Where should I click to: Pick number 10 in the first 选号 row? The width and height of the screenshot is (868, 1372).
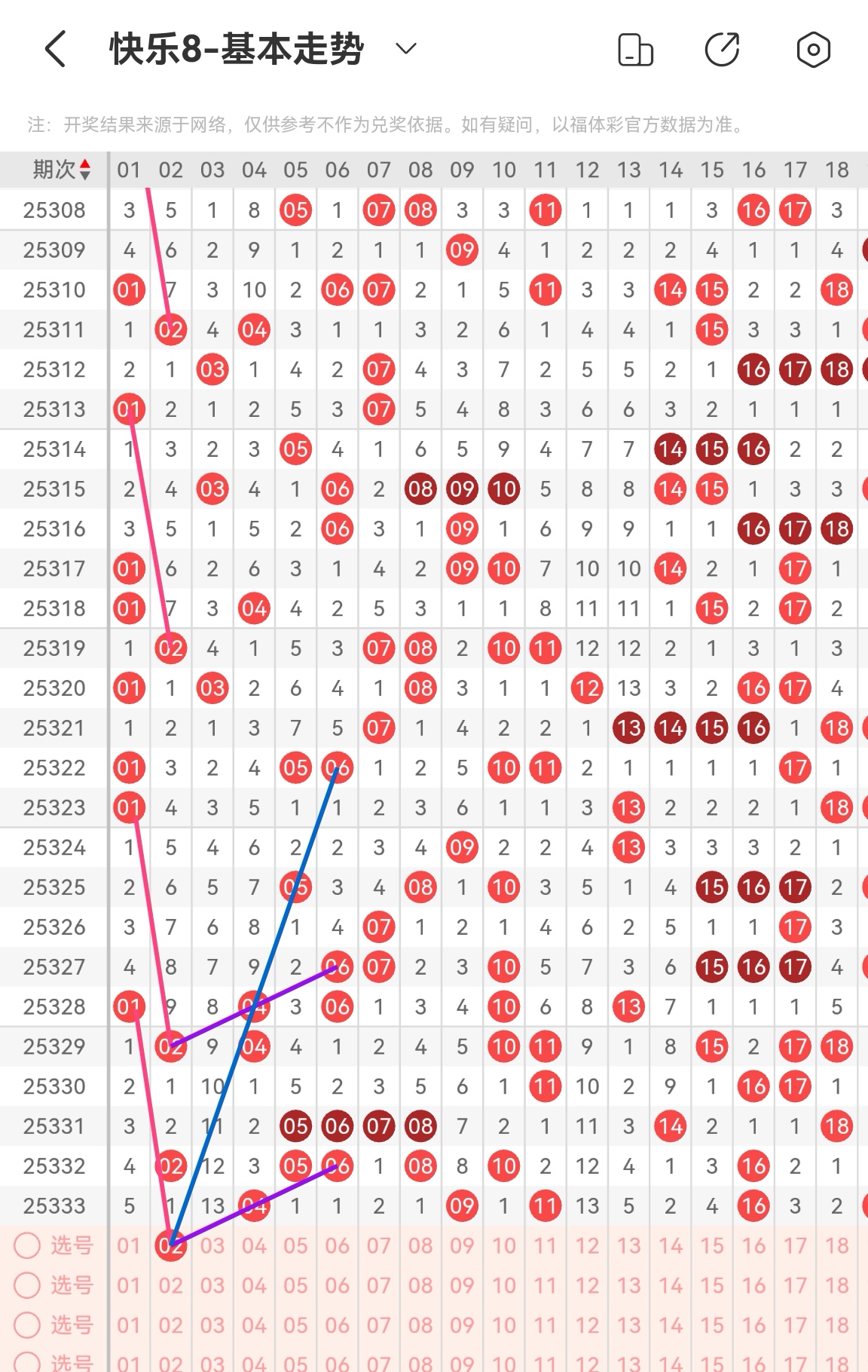[504, 1246]
